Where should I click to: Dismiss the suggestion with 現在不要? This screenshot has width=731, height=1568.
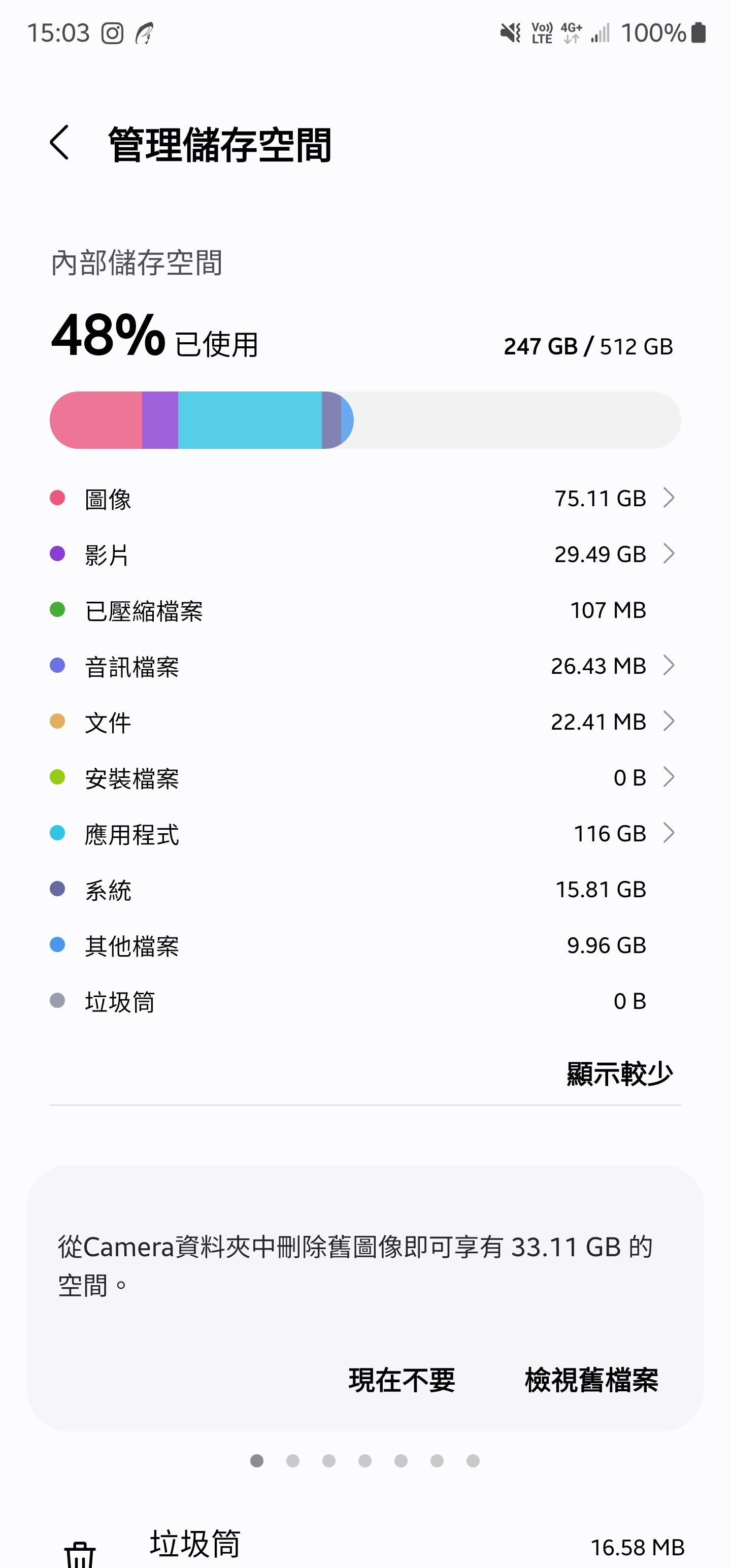402,1380
